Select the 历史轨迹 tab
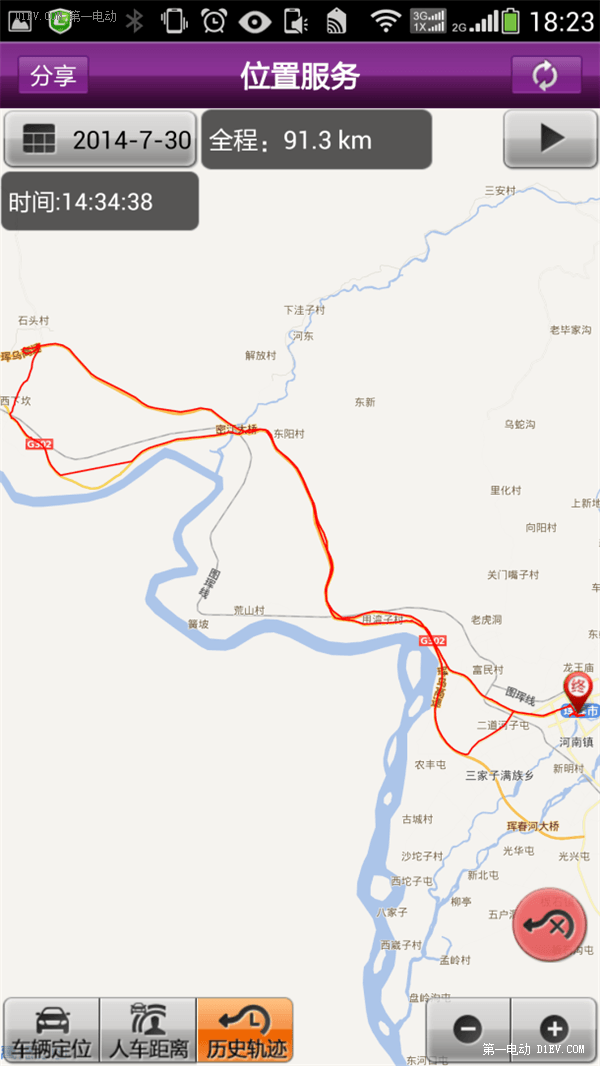600x1066 pixels. coord(245,1030)
